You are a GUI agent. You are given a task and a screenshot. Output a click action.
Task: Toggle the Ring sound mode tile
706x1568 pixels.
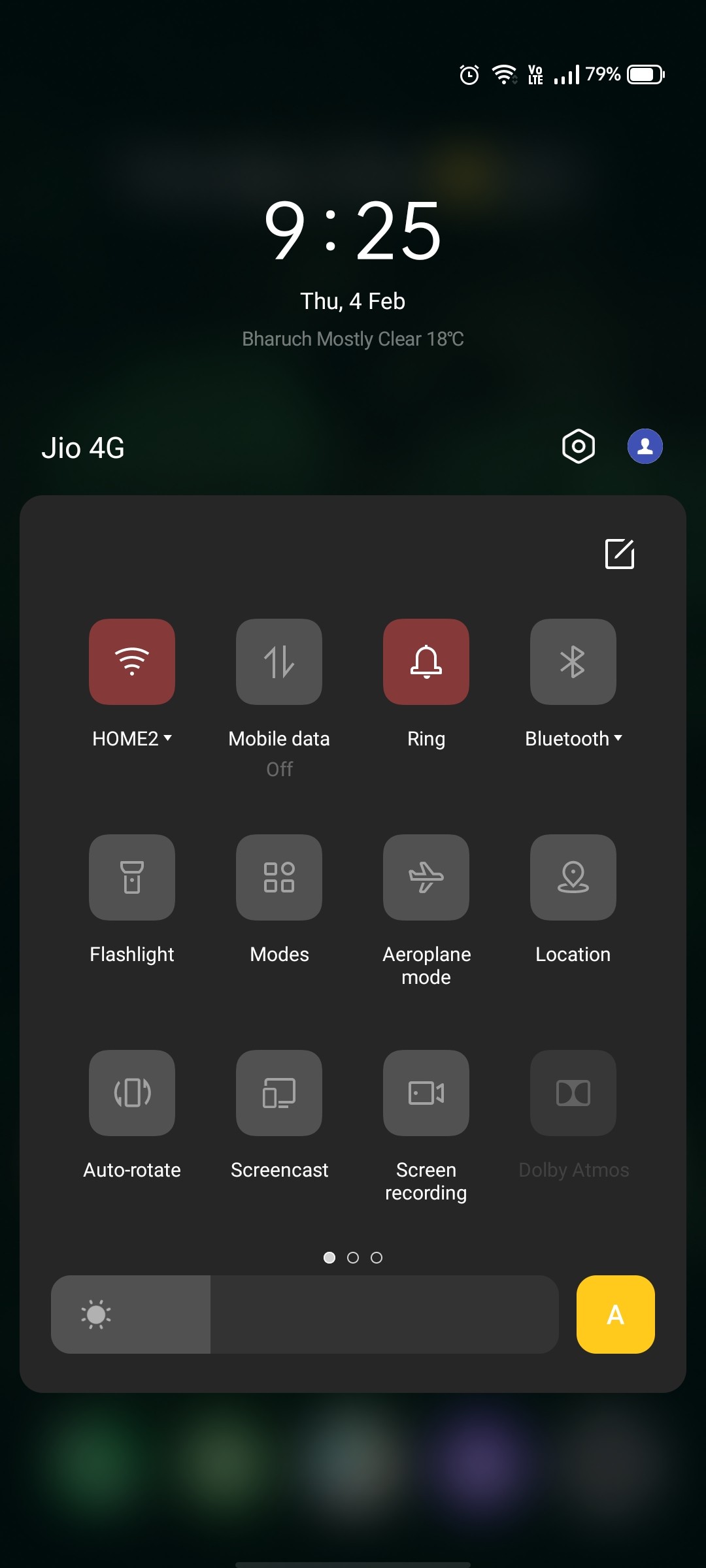(x=426, y=662)
